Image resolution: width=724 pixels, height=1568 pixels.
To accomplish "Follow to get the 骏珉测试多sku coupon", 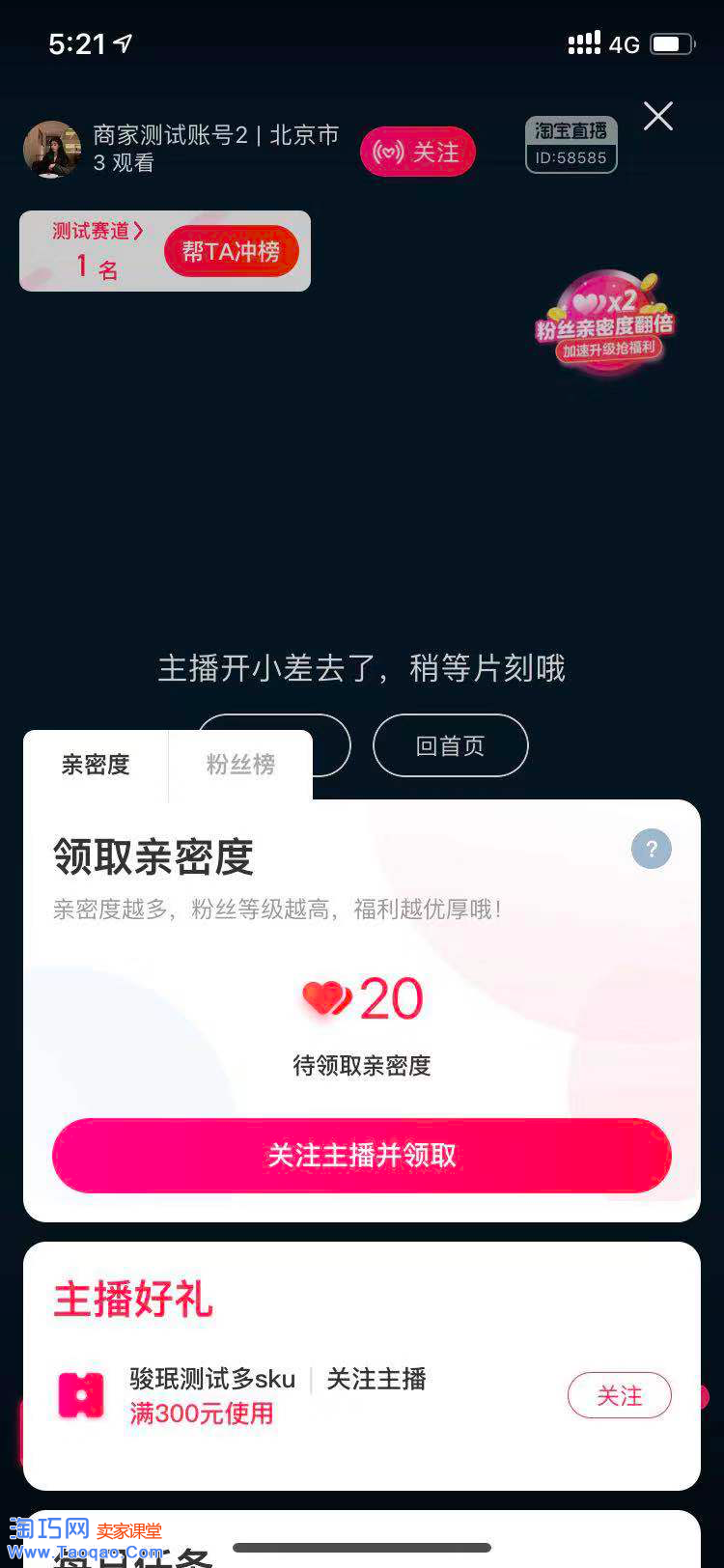I will pos(619,1395).
